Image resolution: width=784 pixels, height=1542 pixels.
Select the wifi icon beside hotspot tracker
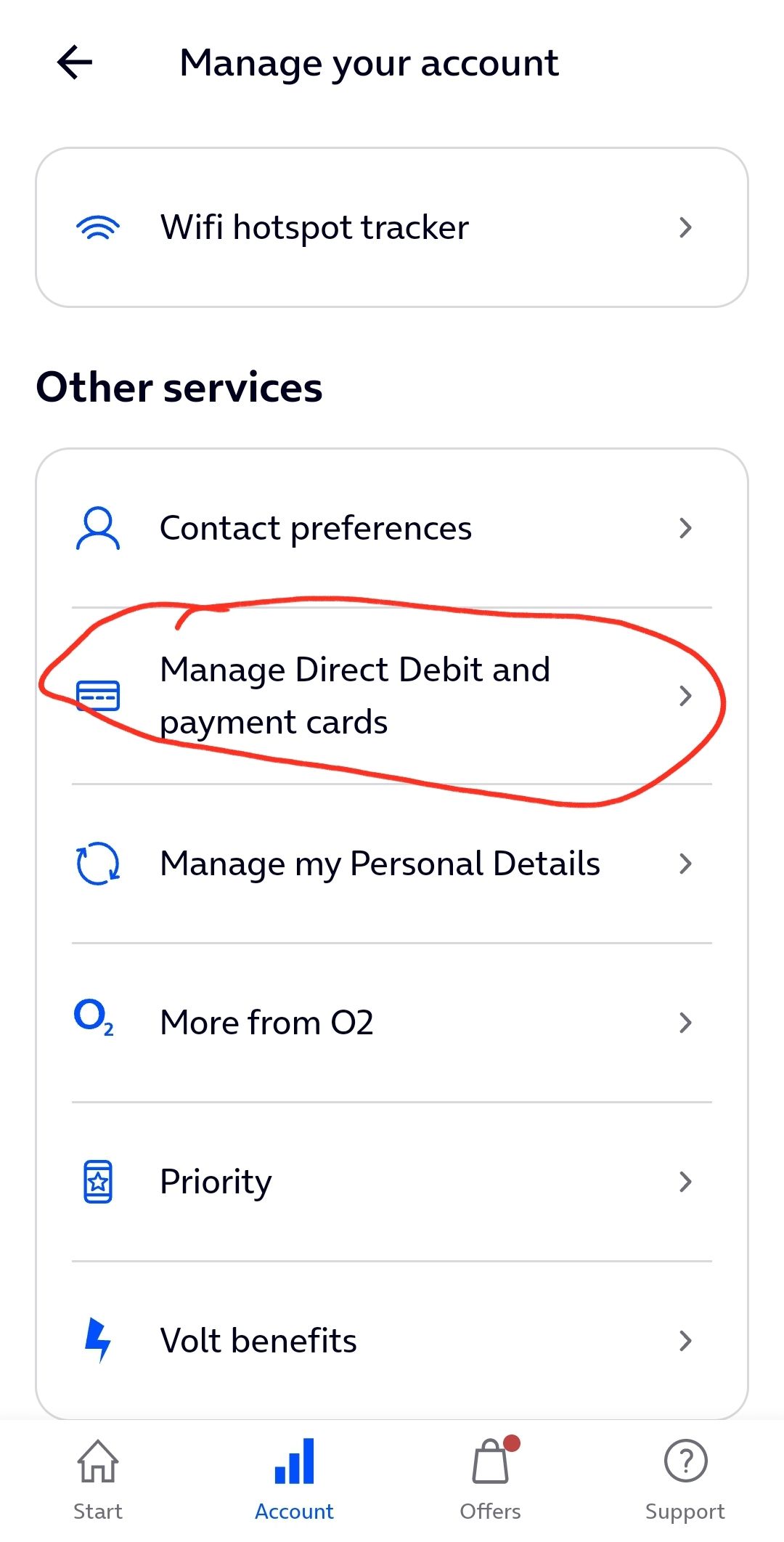(x=97, y=226)
